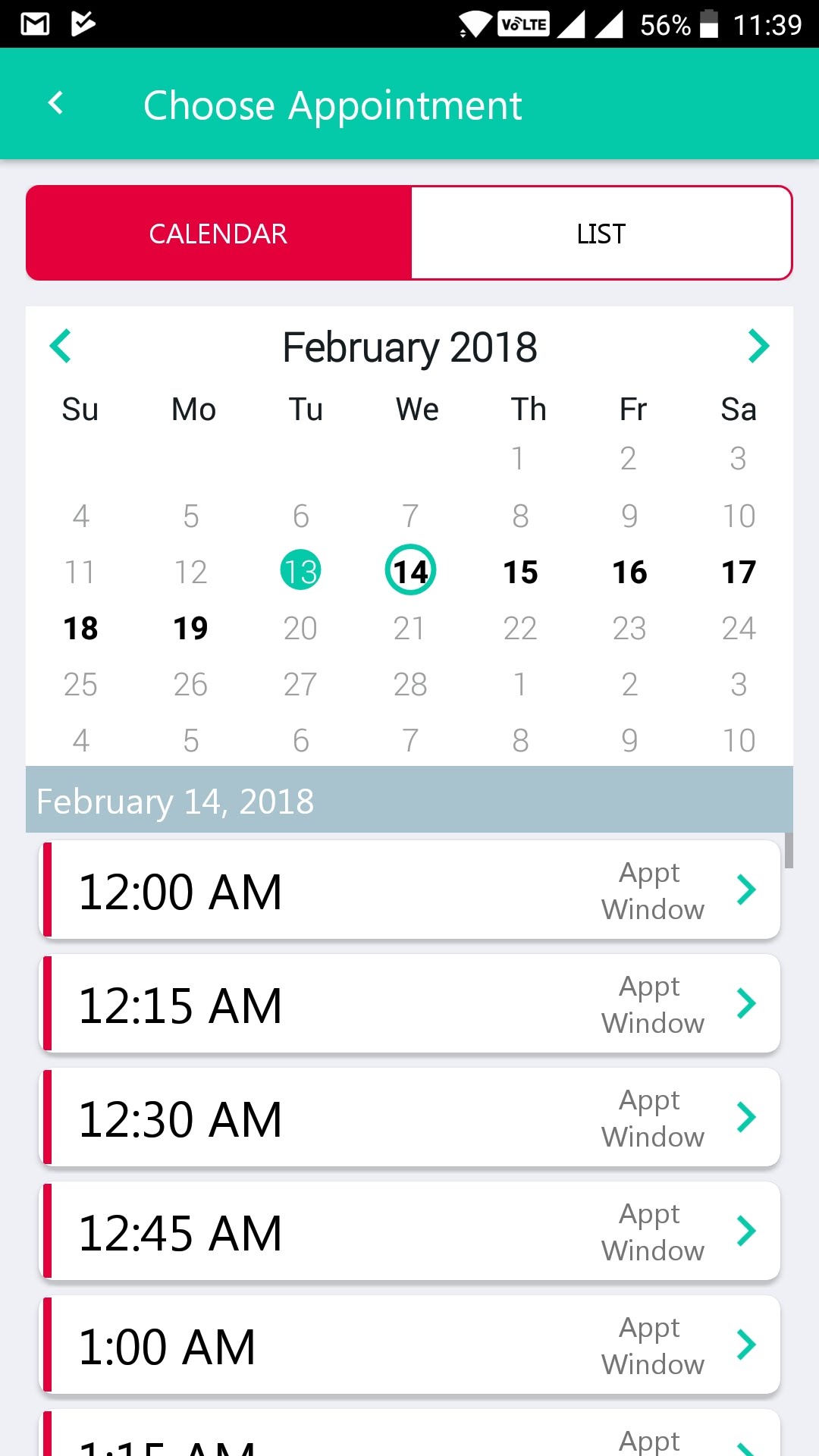Go back from Choose Appointment
The image size is (819, 1456).
(55, 103)
